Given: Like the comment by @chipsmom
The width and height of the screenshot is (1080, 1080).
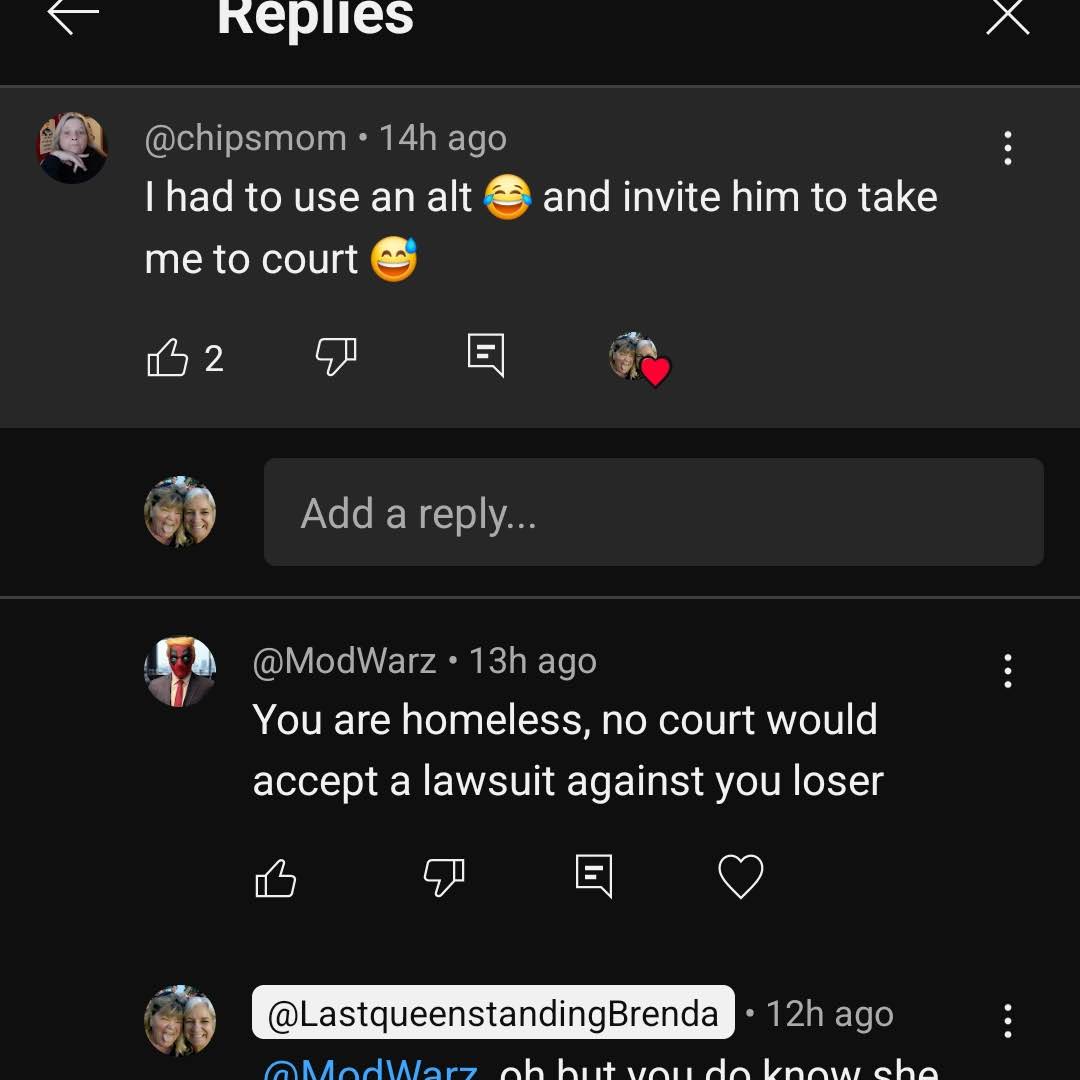Looking at the screenshot, I should tap(168, 357).
